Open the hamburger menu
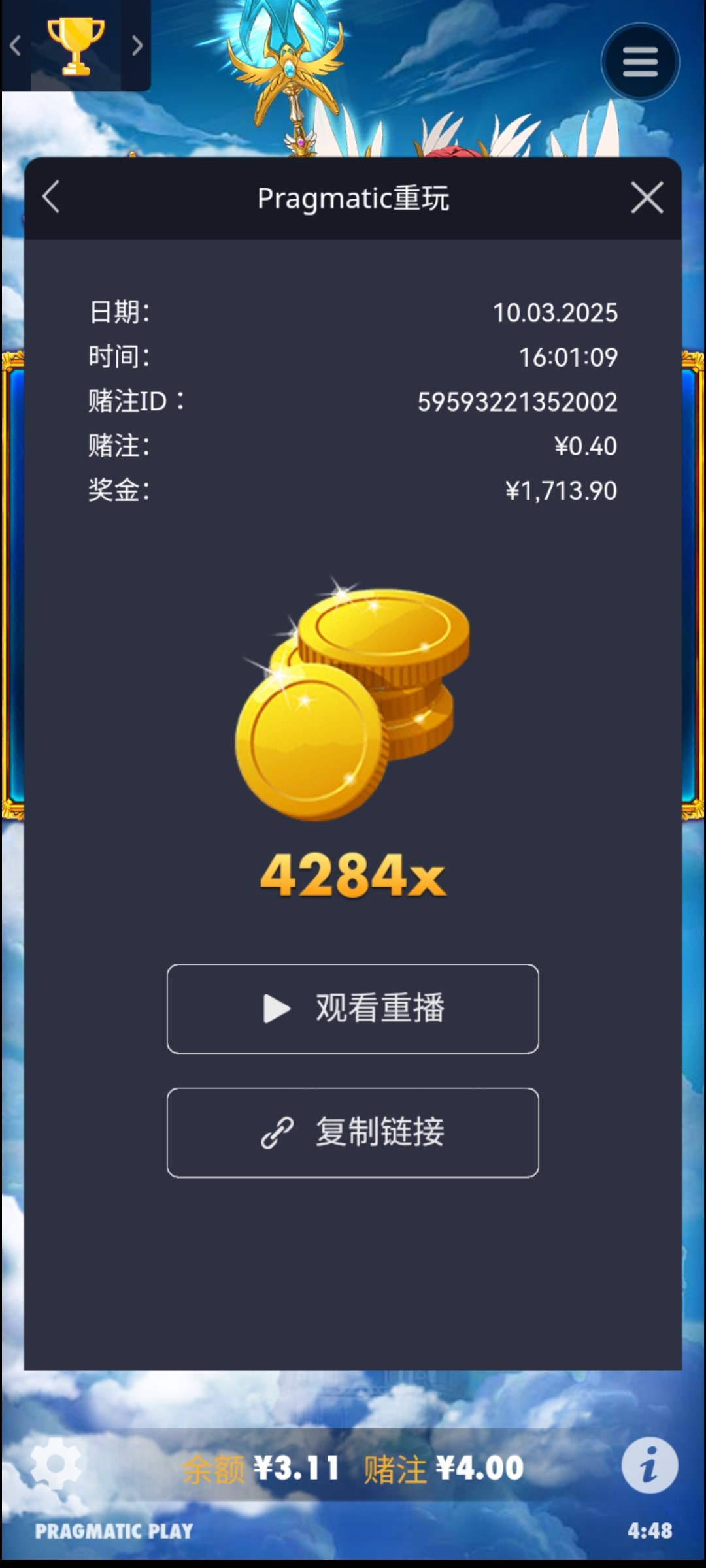The image size is (706, 1568). tap(640, 62)
